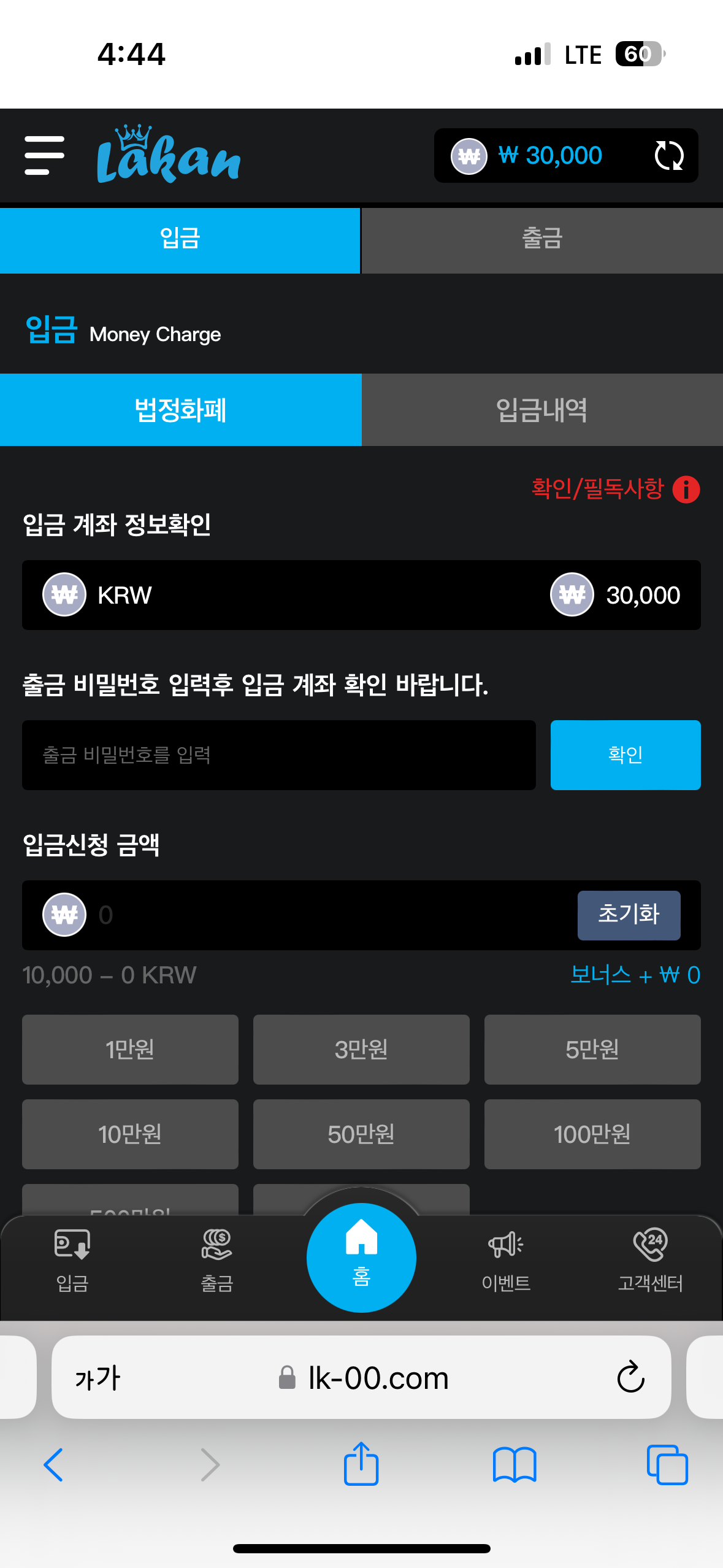The image size is (723, 1568).
Task: Pick the 5만원 amount
Action: click(592, 1049)
